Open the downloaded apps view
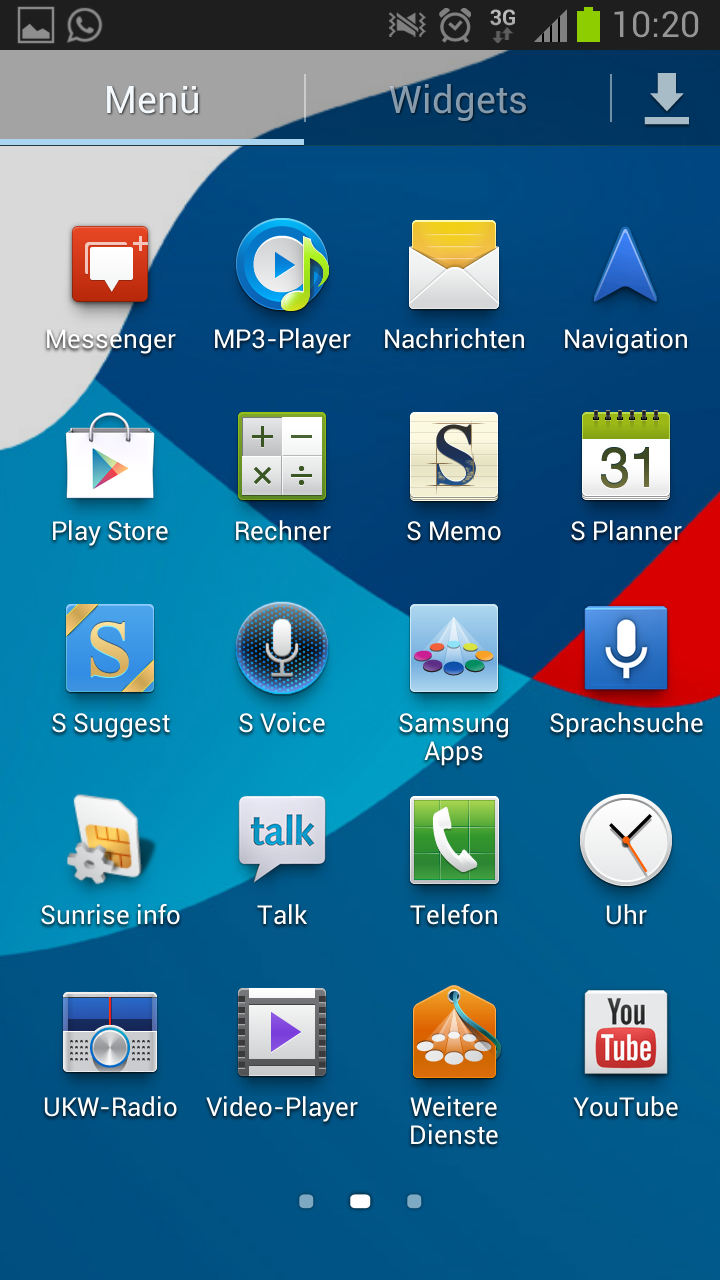Image resolution: width=720 pixels, height=1280 pixels. [666, 100]
